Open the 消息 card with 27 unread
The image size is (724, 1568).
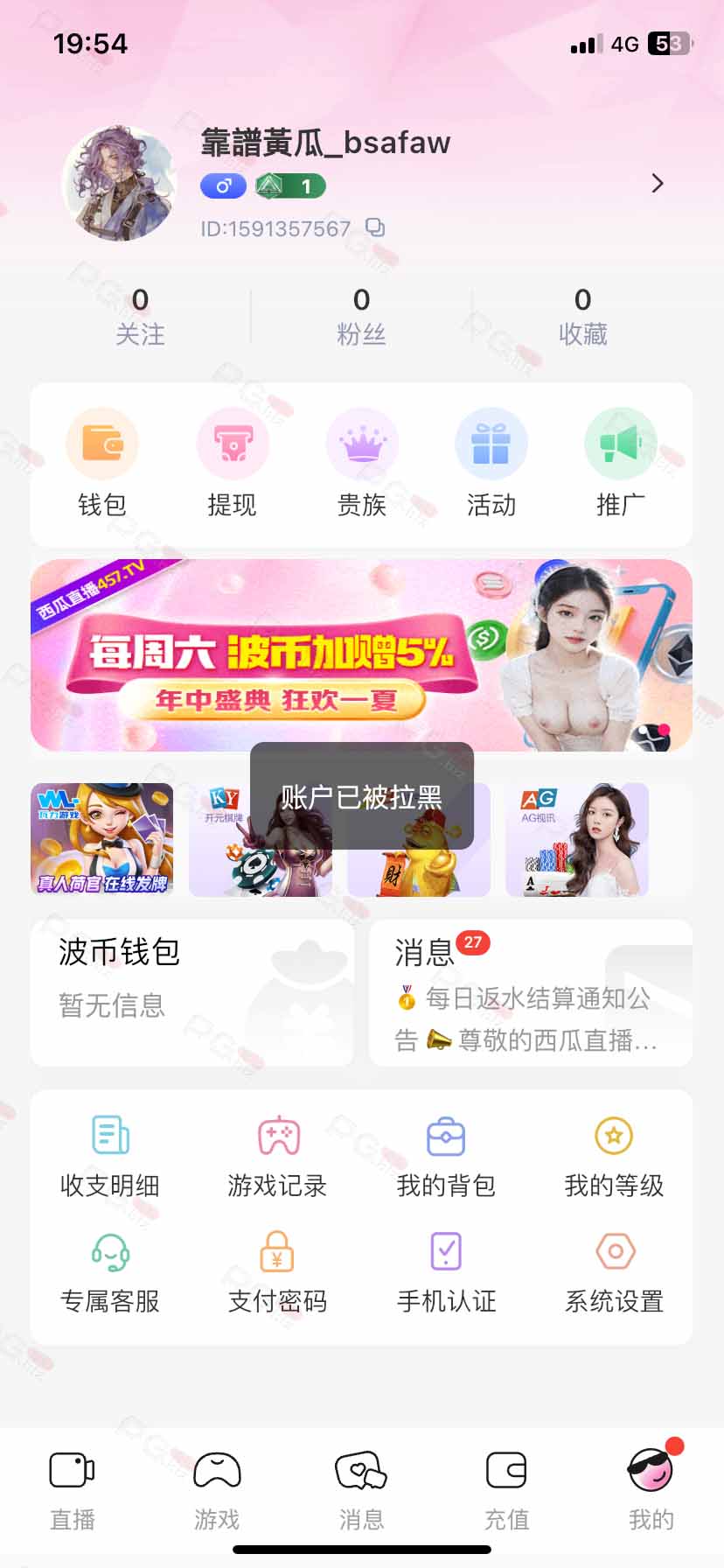click(x=531, y=992)
